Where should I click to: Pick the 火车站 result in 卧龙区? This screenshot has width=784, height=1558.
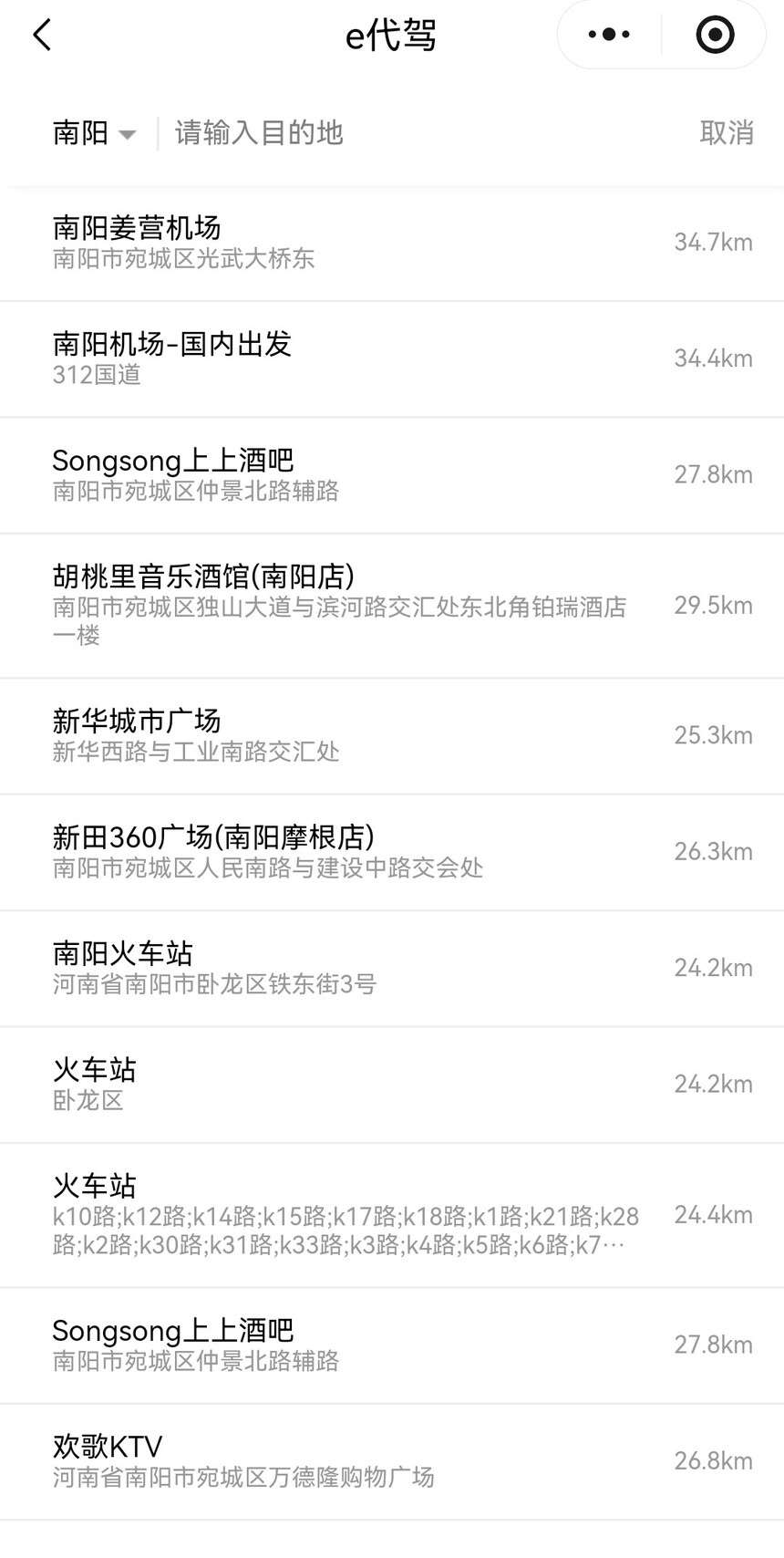pos(392,1085)
